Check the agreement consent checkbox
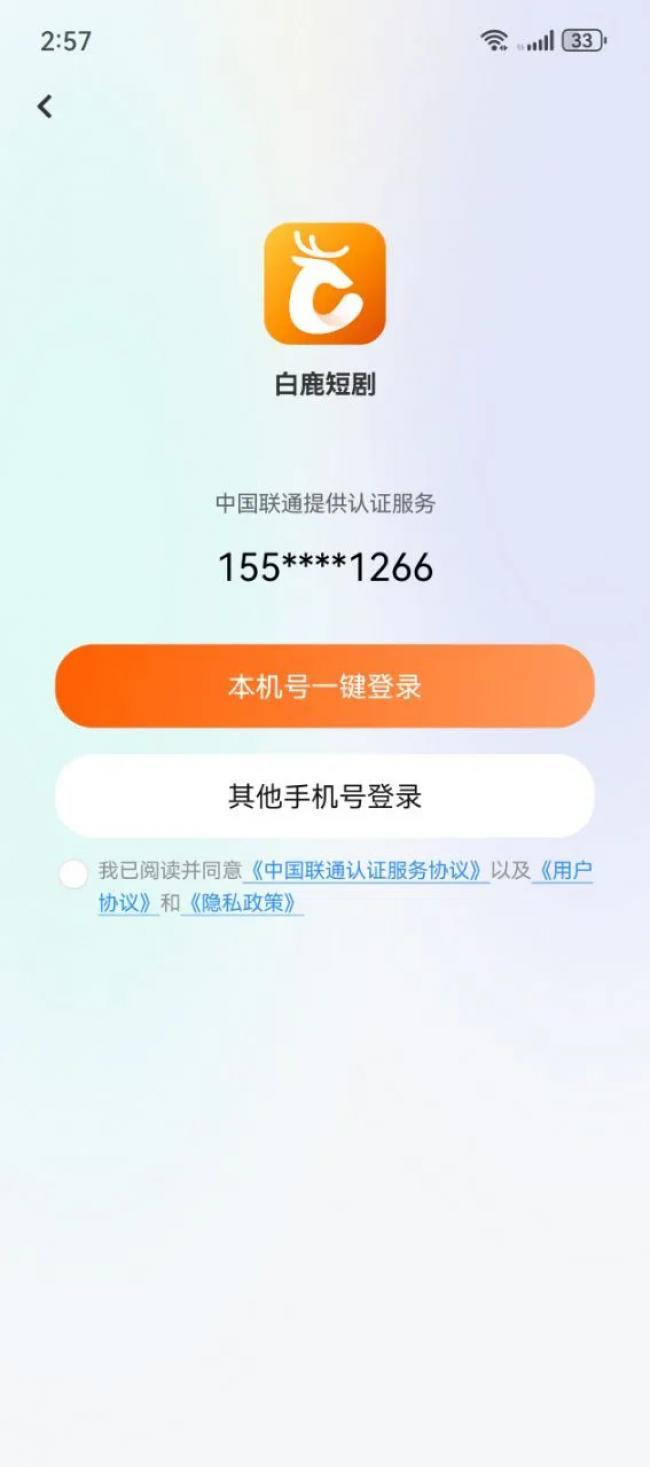This screenshot has height=1467, width=650. coord(73,874)
